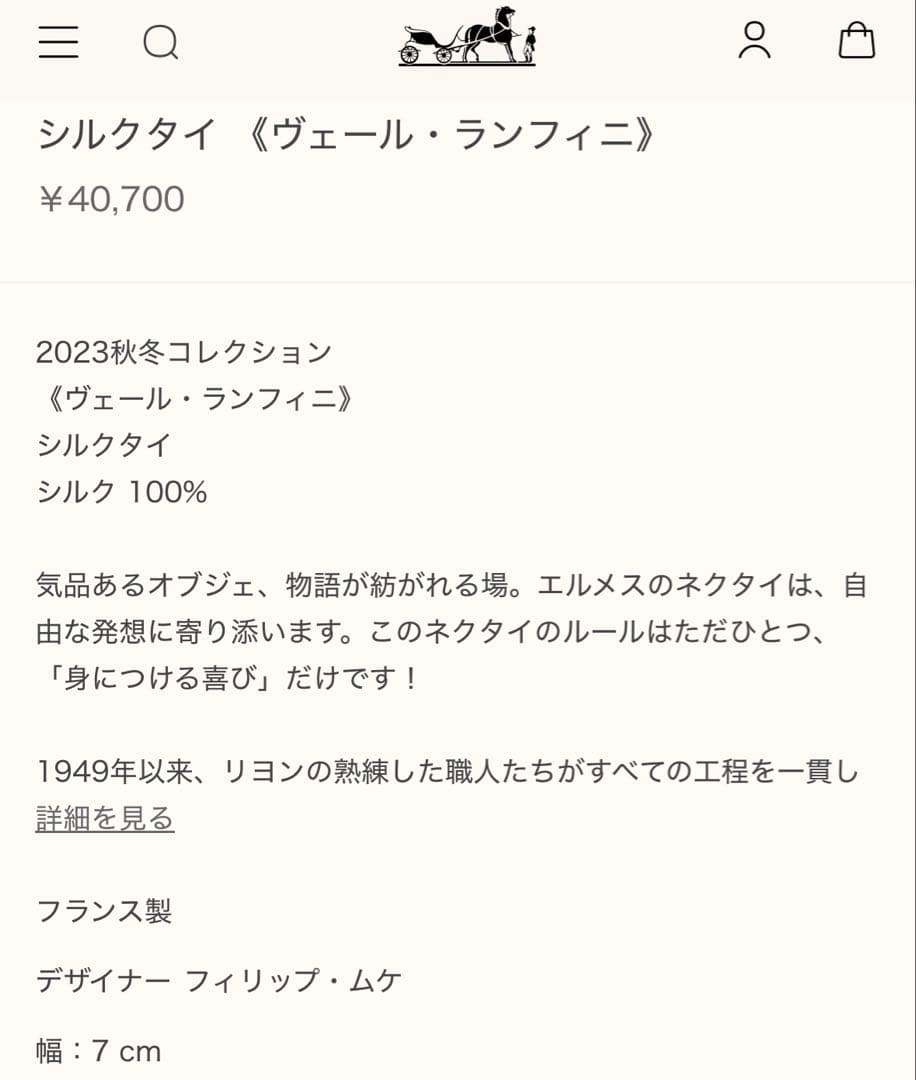Tap the "《ヴェール・ランフィニ》" collection name line
916x1080 pixels.
[x=195, y=398]
